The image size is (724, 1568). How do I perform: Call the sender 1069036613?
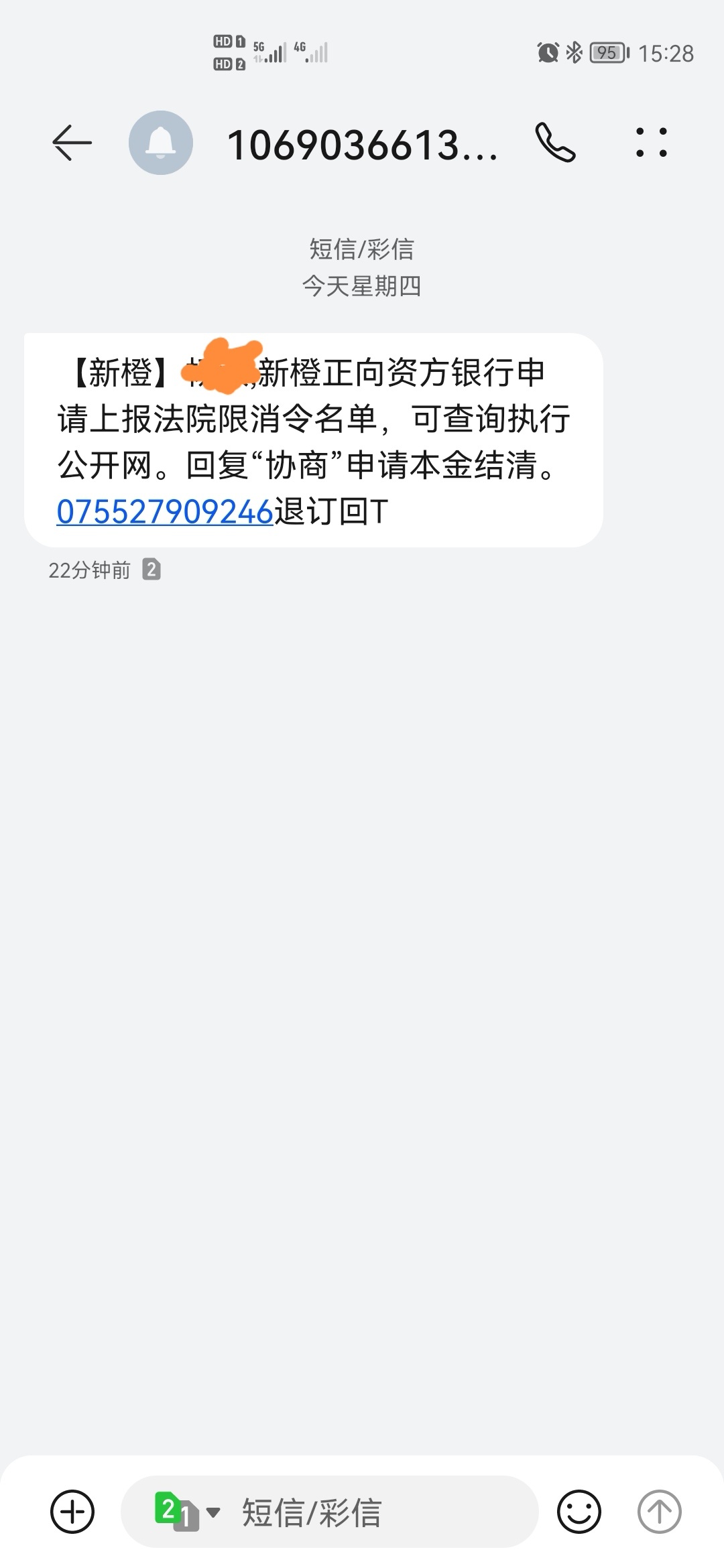(x=556, y=143)
